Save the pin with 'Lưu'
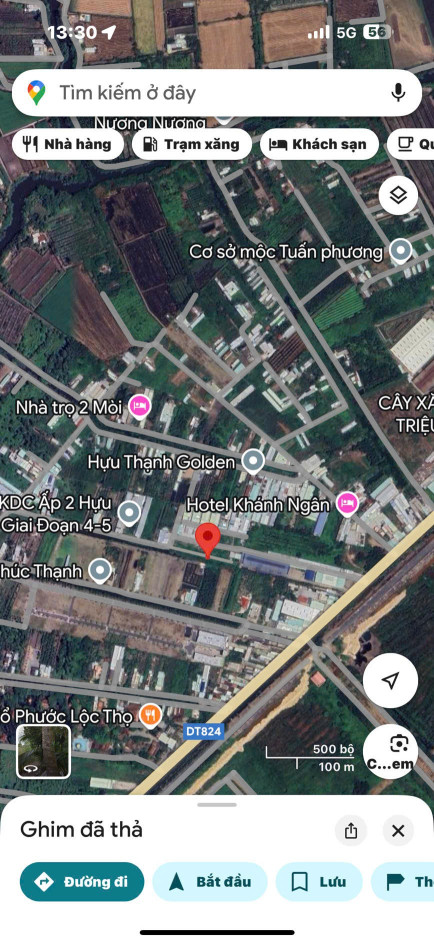Image resolution: width=434 pixels, height=943 pixels. tap(319, 882)
